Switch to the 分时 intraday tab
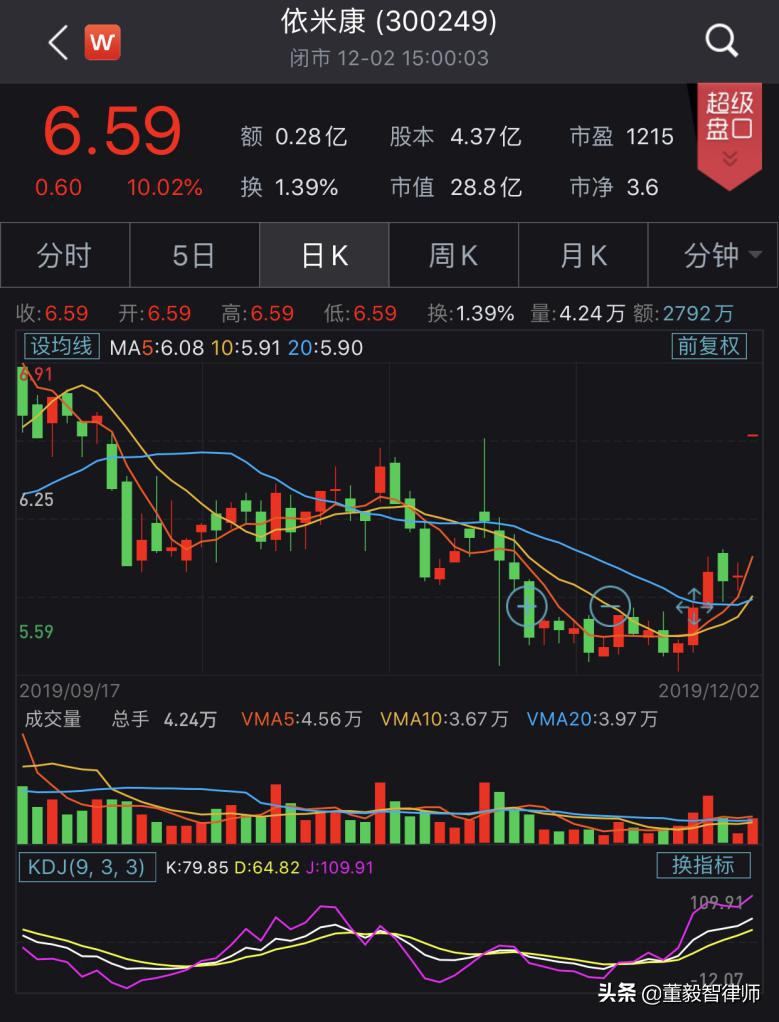This screenshot has width=779, height=1022. pos(63,255)
